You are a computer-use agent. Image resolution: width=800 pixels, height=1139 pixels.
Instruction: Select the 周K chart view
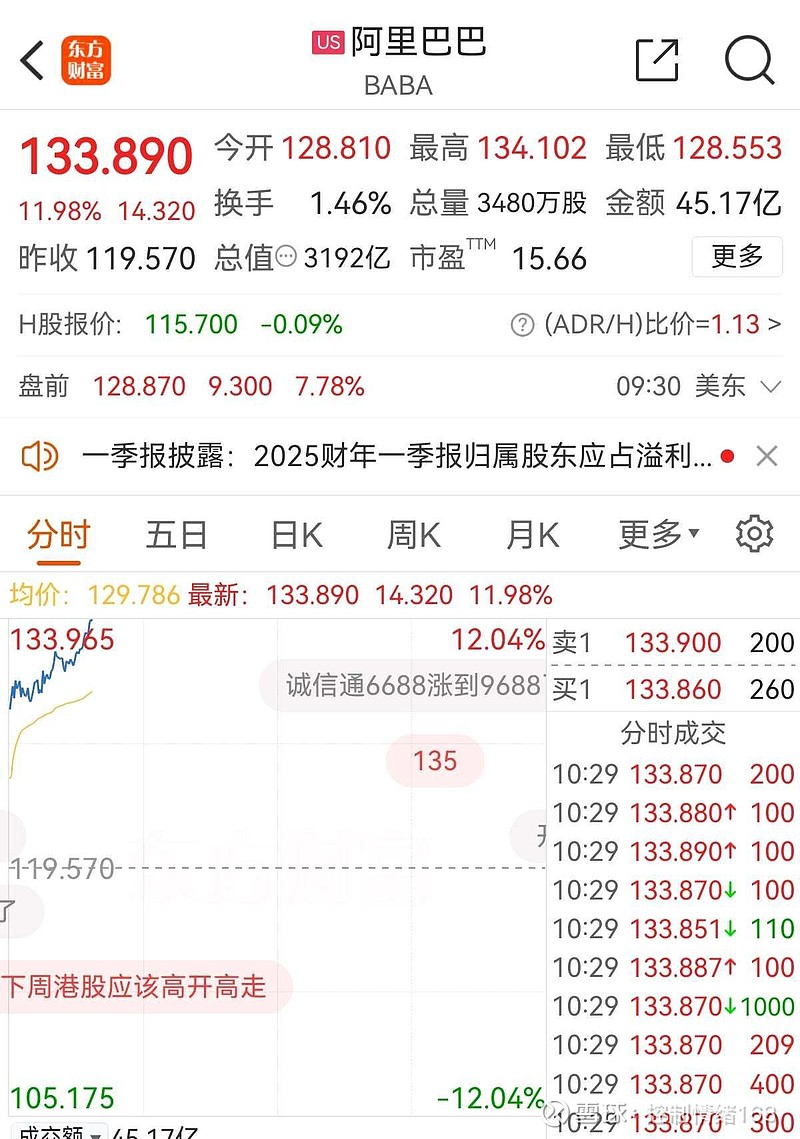(411, 535)
